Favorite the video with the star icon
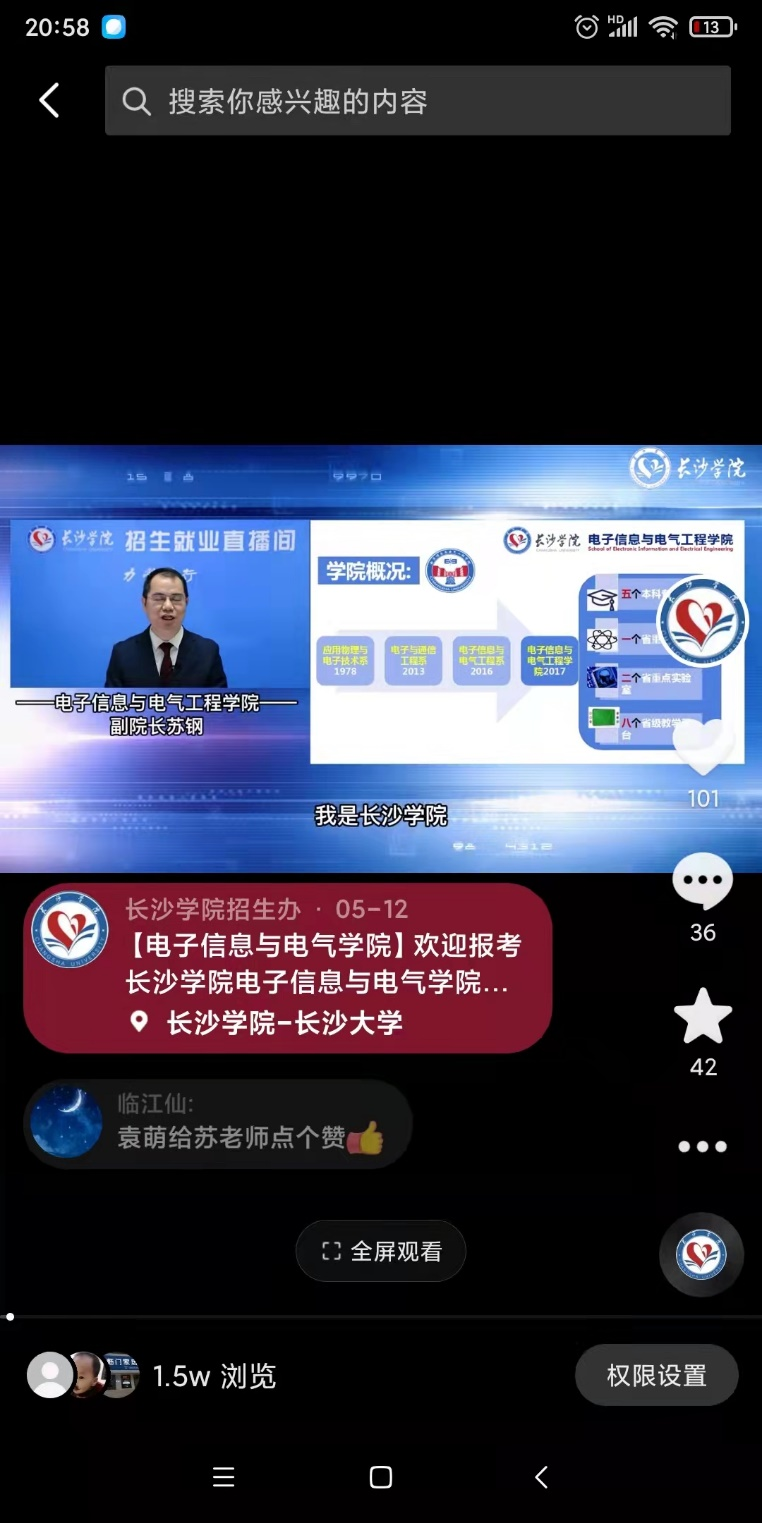This screenshot has height=1523, width=762. pyautogui.click(x=703, y=1017)
